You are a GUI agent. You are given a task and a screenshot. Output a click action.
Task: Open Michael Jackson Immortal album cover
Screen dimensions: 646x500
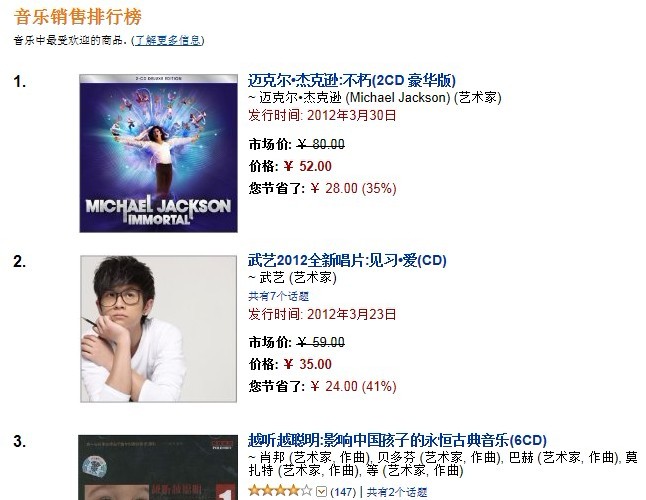pyautogui.click(x=156, y=153)
